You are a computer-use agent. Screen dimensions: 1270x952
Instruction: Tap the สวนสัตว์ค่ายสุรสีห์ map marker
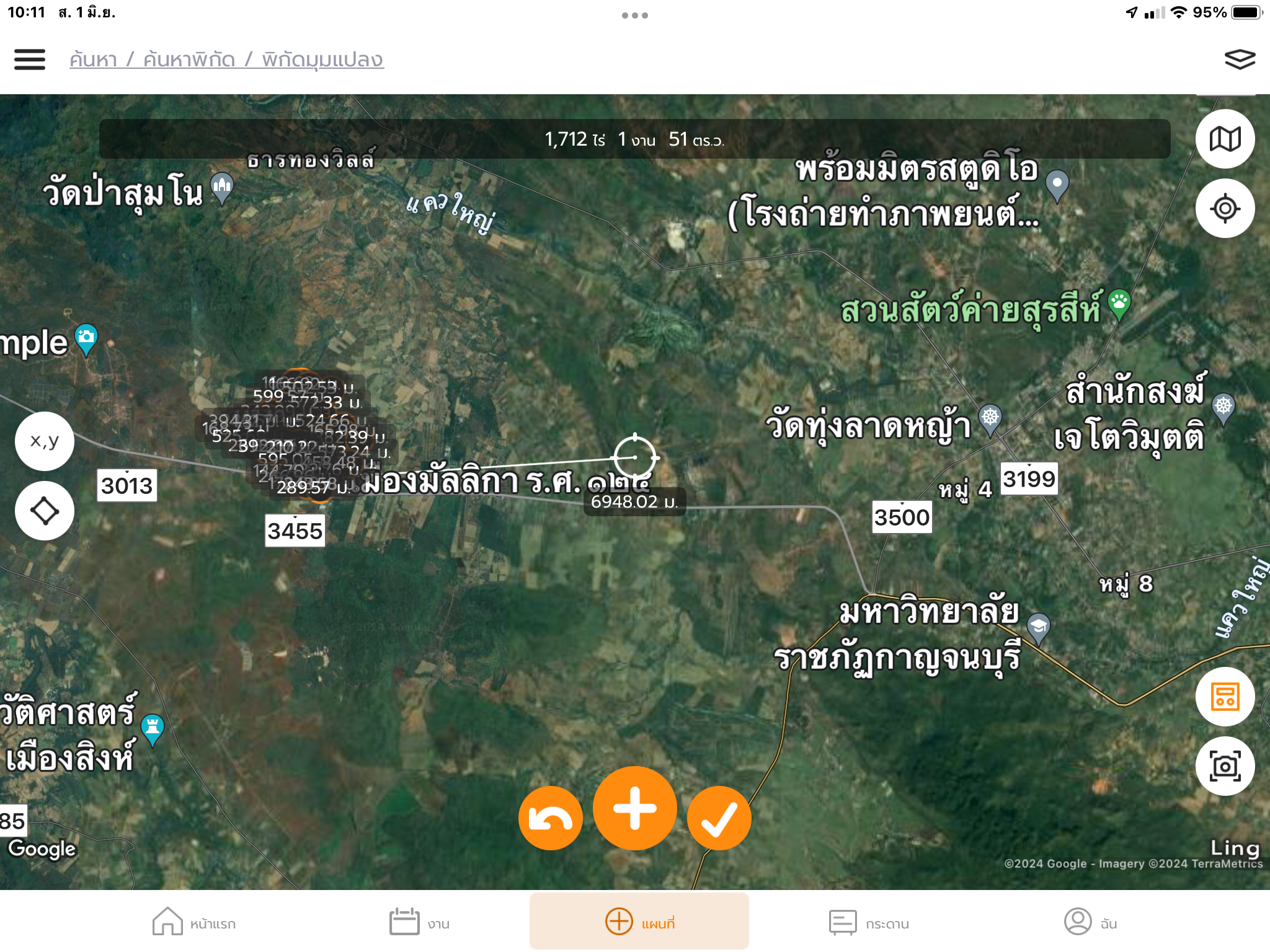[x=1119, y=304]
